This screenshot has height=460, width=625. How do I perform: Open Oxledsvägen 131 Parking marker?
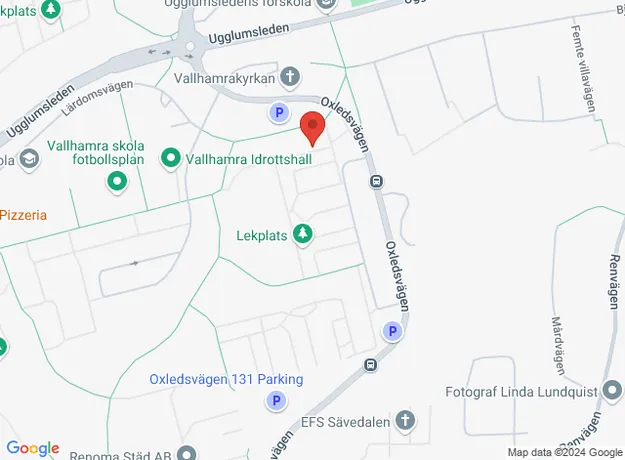[x=274, y=400]
